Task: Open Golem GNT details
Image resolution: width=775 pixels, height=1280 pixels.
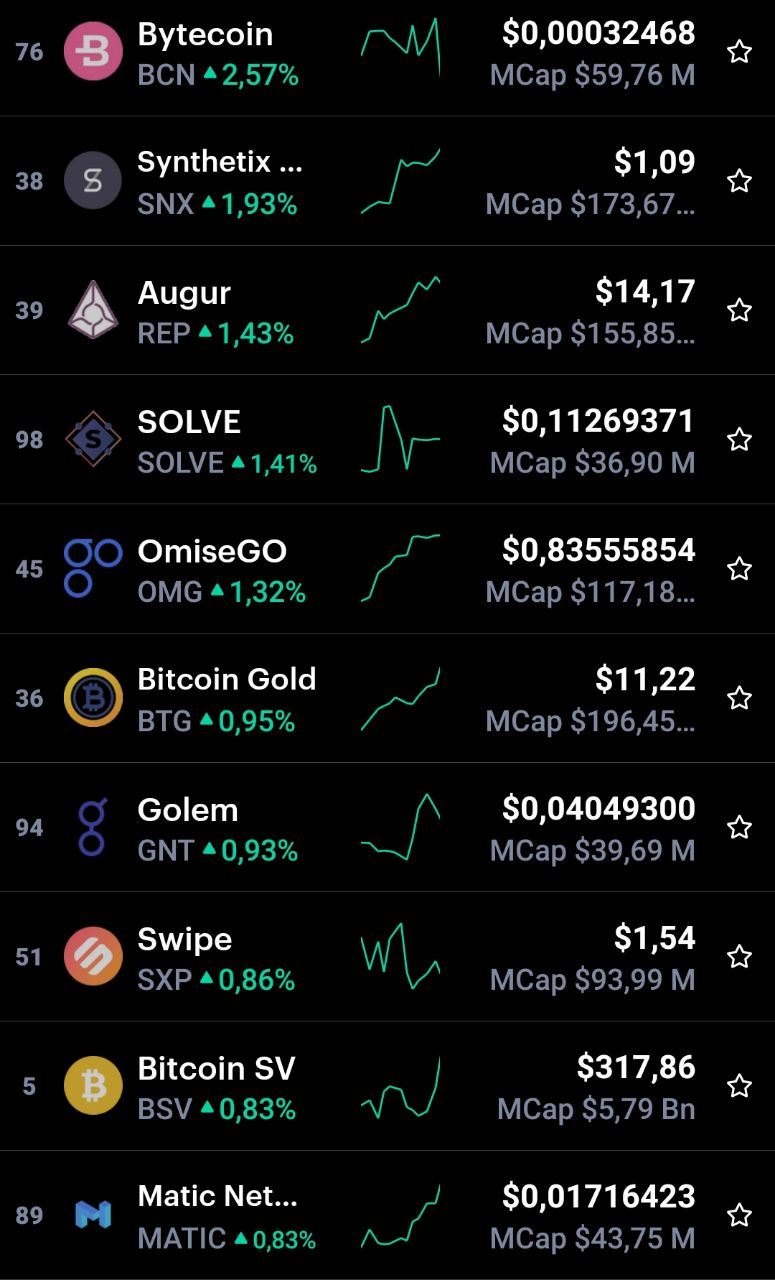Action: coord(387,827)
